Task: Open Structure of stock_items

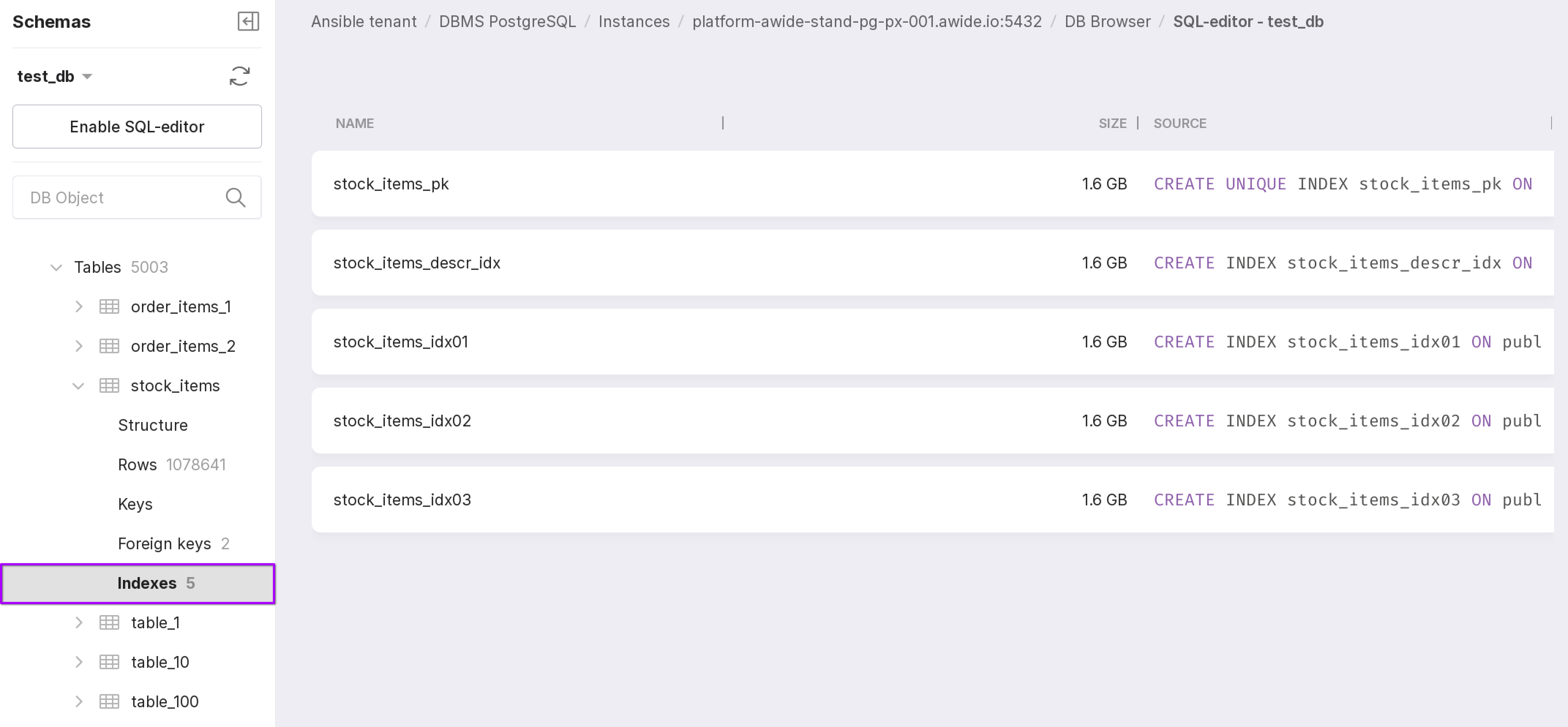Action: (x=153, y=425)
